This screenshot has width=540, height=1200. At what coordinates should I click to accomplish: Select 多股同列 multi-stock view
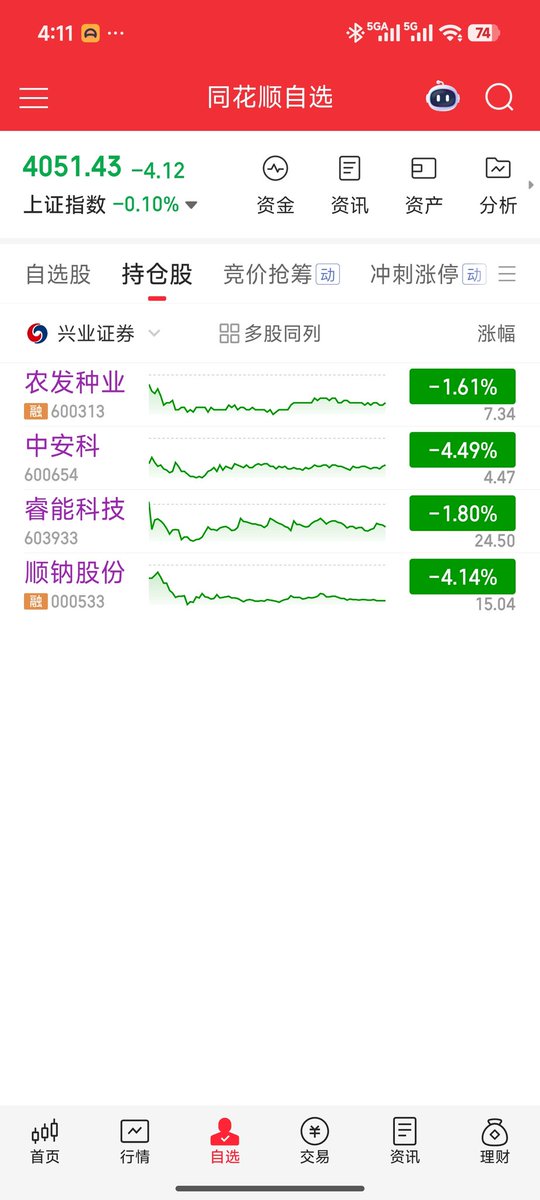[270, 333]
